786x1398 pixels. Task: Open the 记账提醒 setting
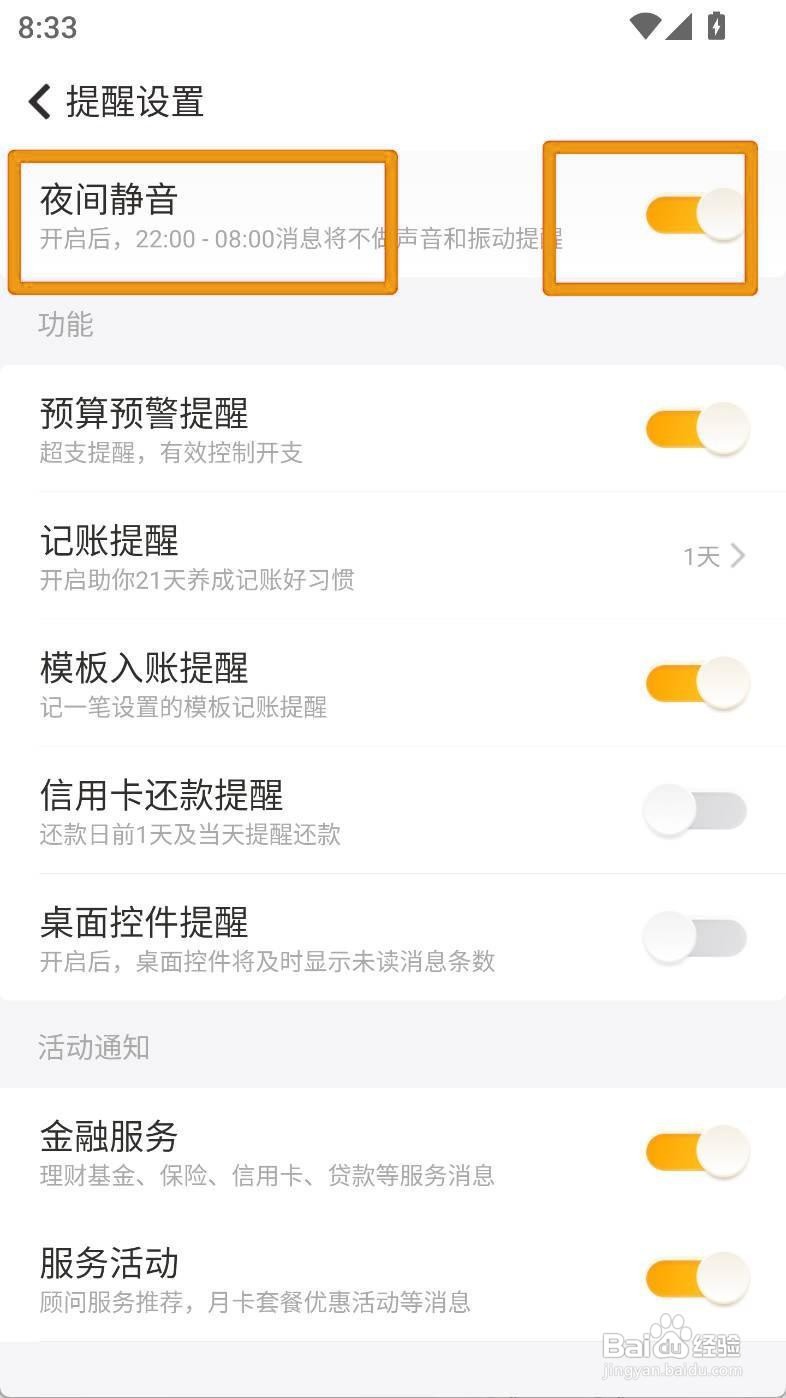coord(392,556)
